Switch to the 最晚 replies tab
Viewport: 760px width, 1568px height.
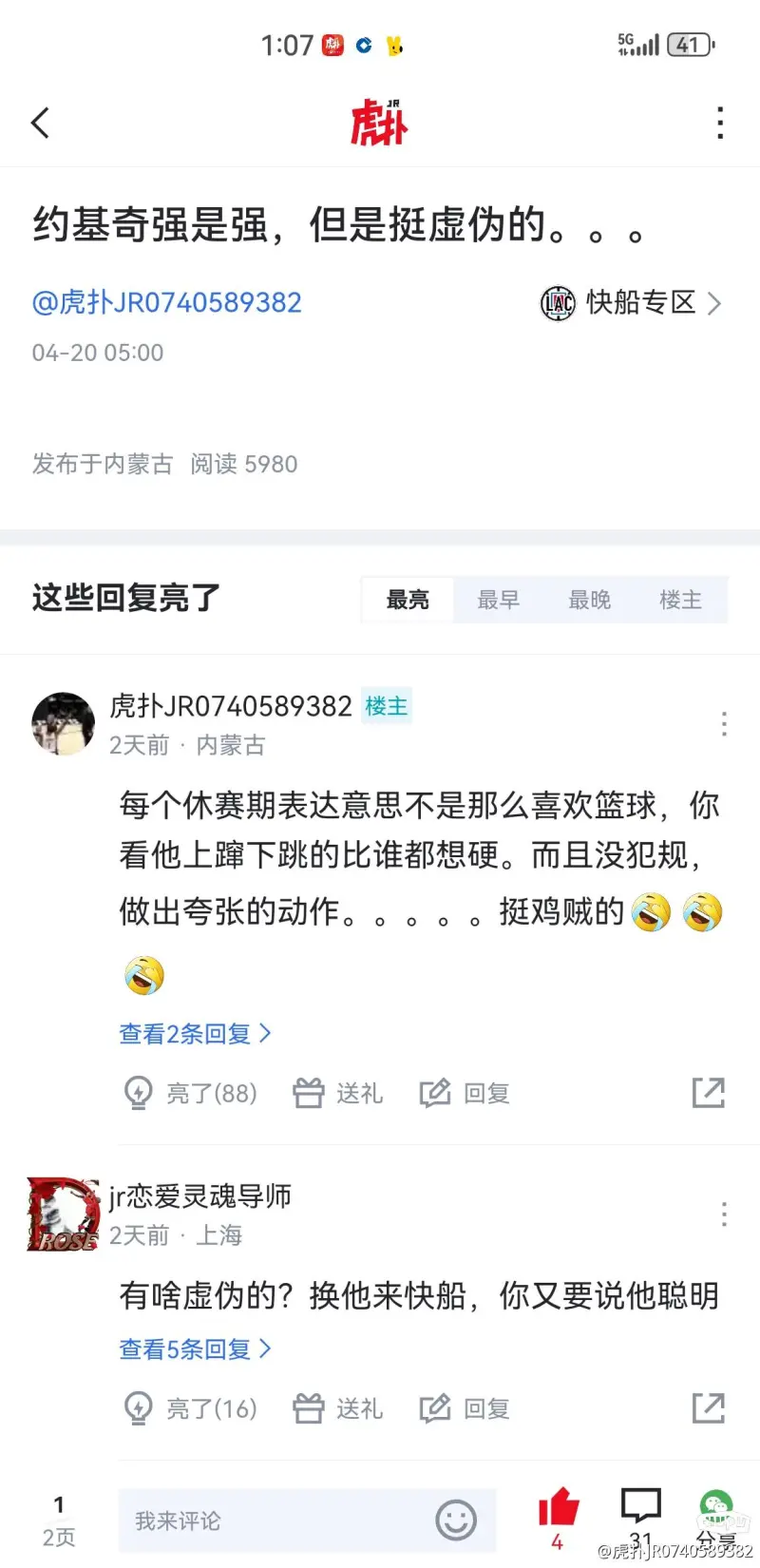click(589, 600)
